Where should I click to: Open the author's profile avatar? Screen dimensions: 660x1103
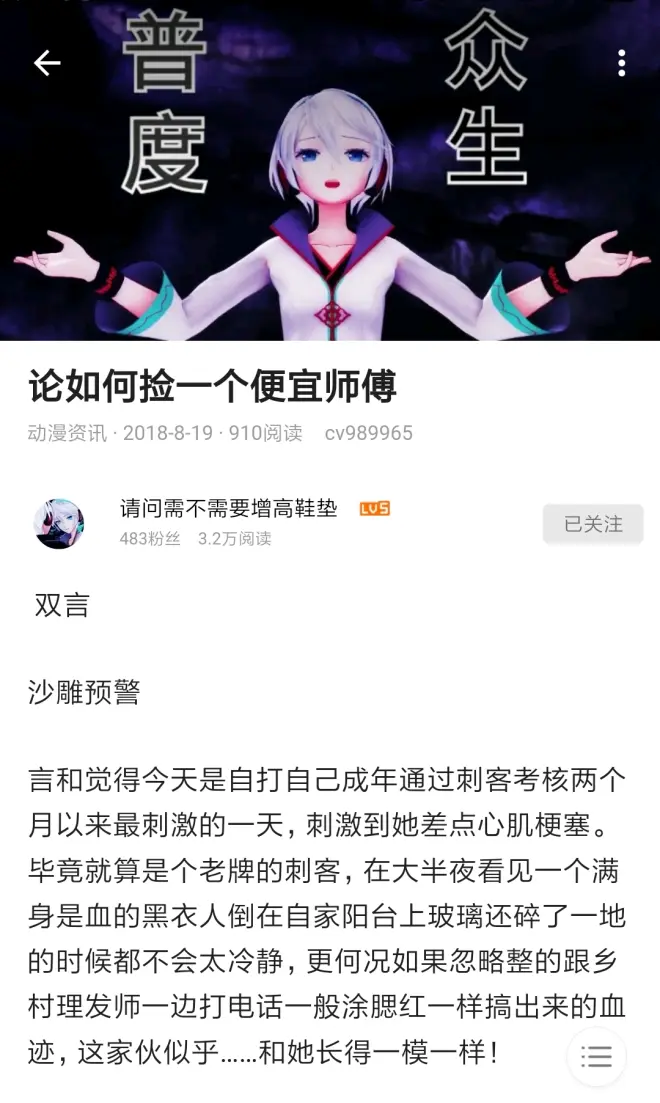pos(59,524)
